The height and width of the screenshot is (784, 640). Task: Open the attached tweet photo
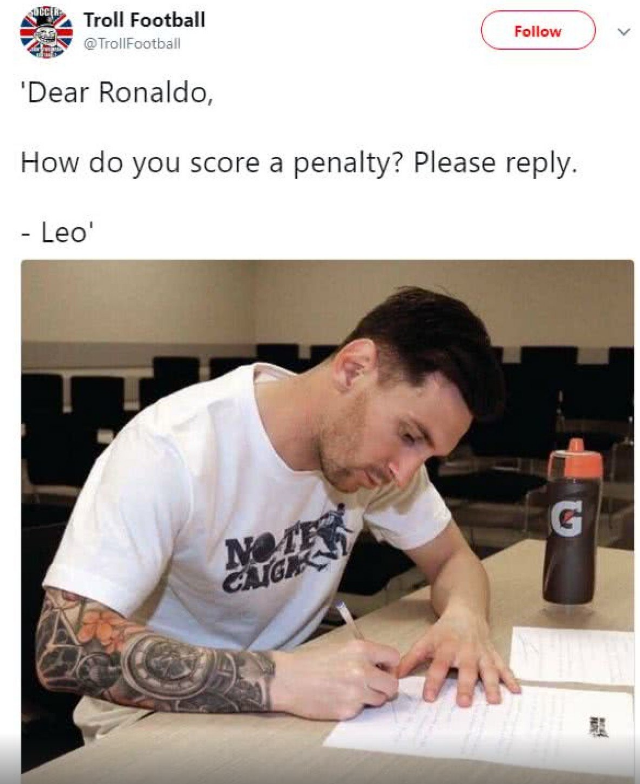coord(327,520)
